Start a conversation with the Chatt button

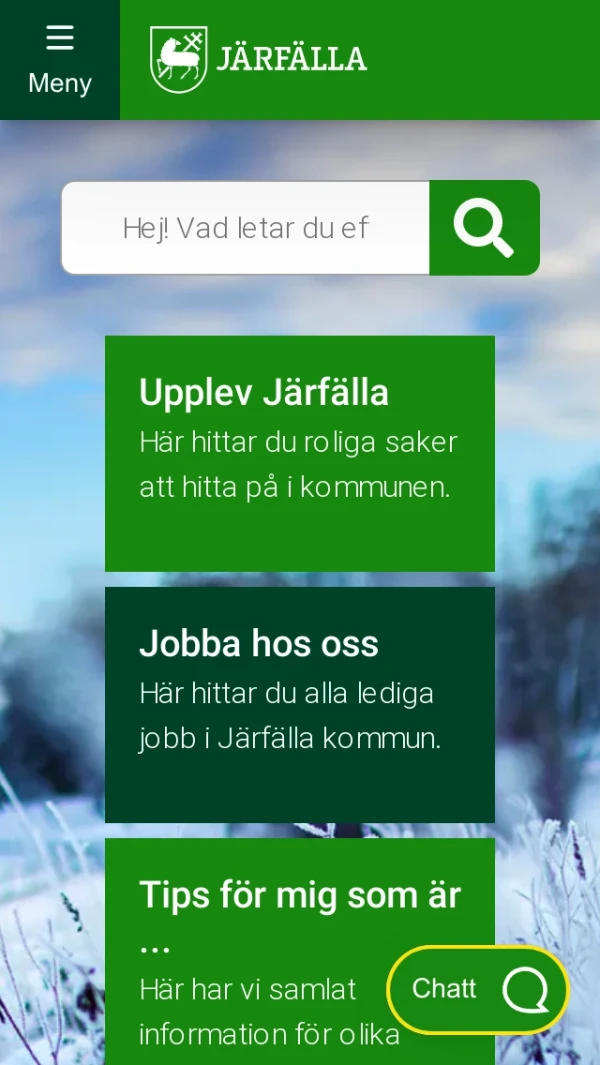pyautogui.click(x=478, y=989)
